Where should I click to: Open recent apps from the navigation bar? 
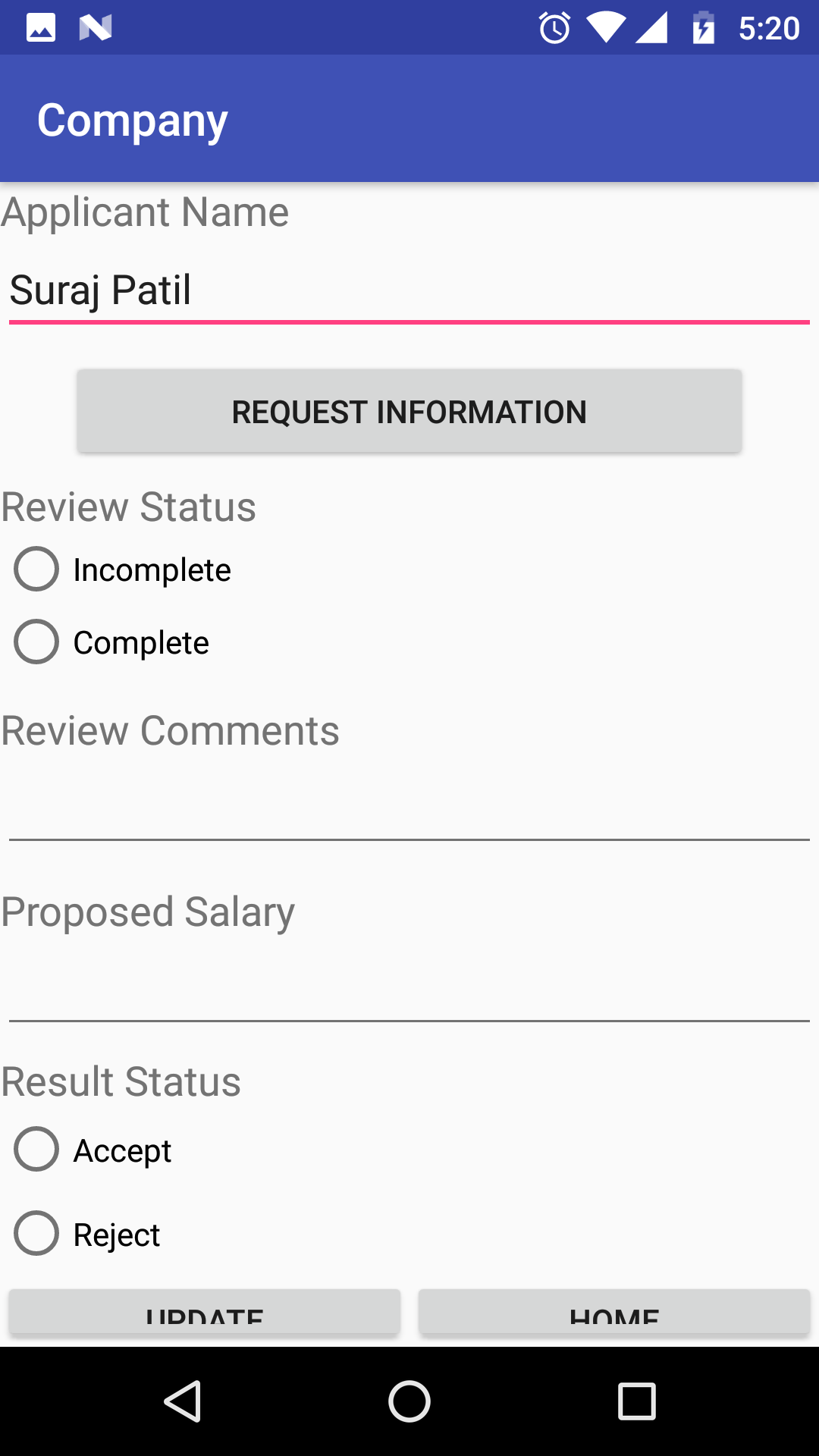pyautogui.click(x=637, y=1401)
